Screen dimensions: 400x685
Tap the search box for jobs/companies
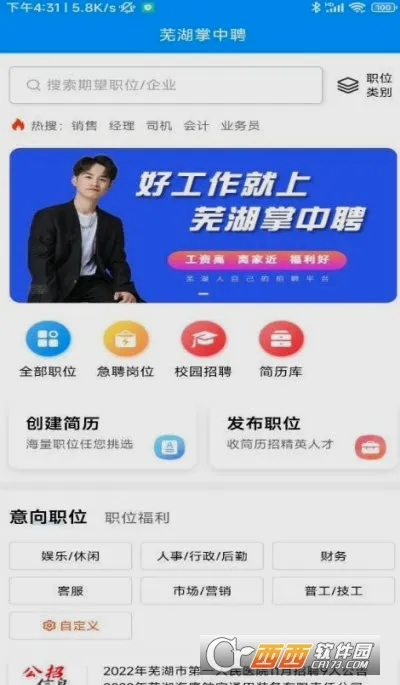[166, 85]
